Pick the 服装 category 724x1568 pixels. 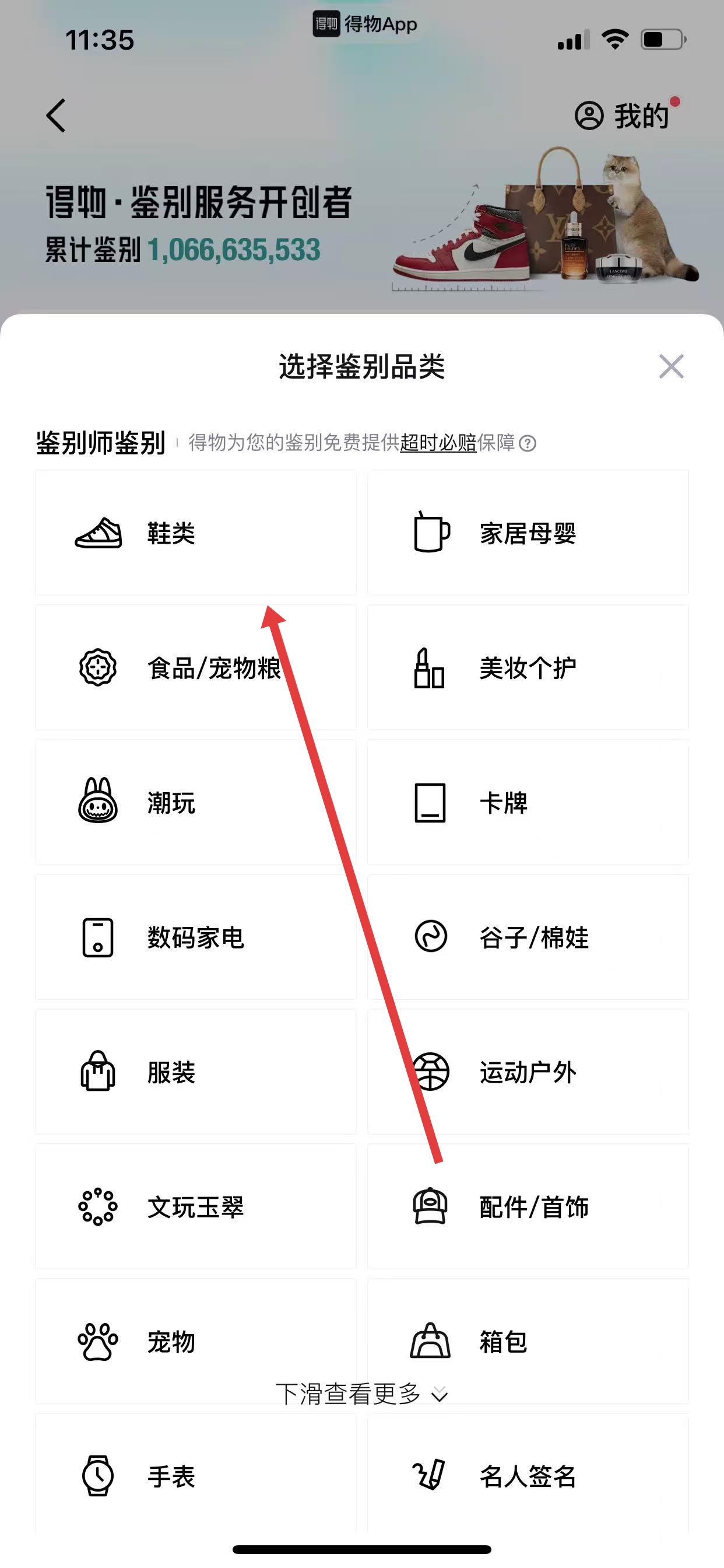[195, 1072]
